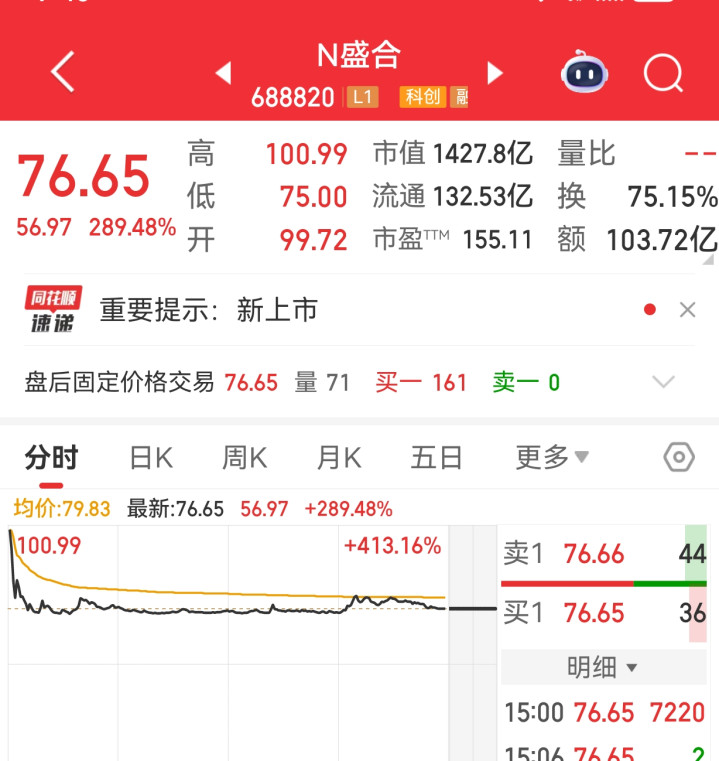Expand quote data panel corner triangle
Screen dimensions: 719x761
click(x=708, y=260)
